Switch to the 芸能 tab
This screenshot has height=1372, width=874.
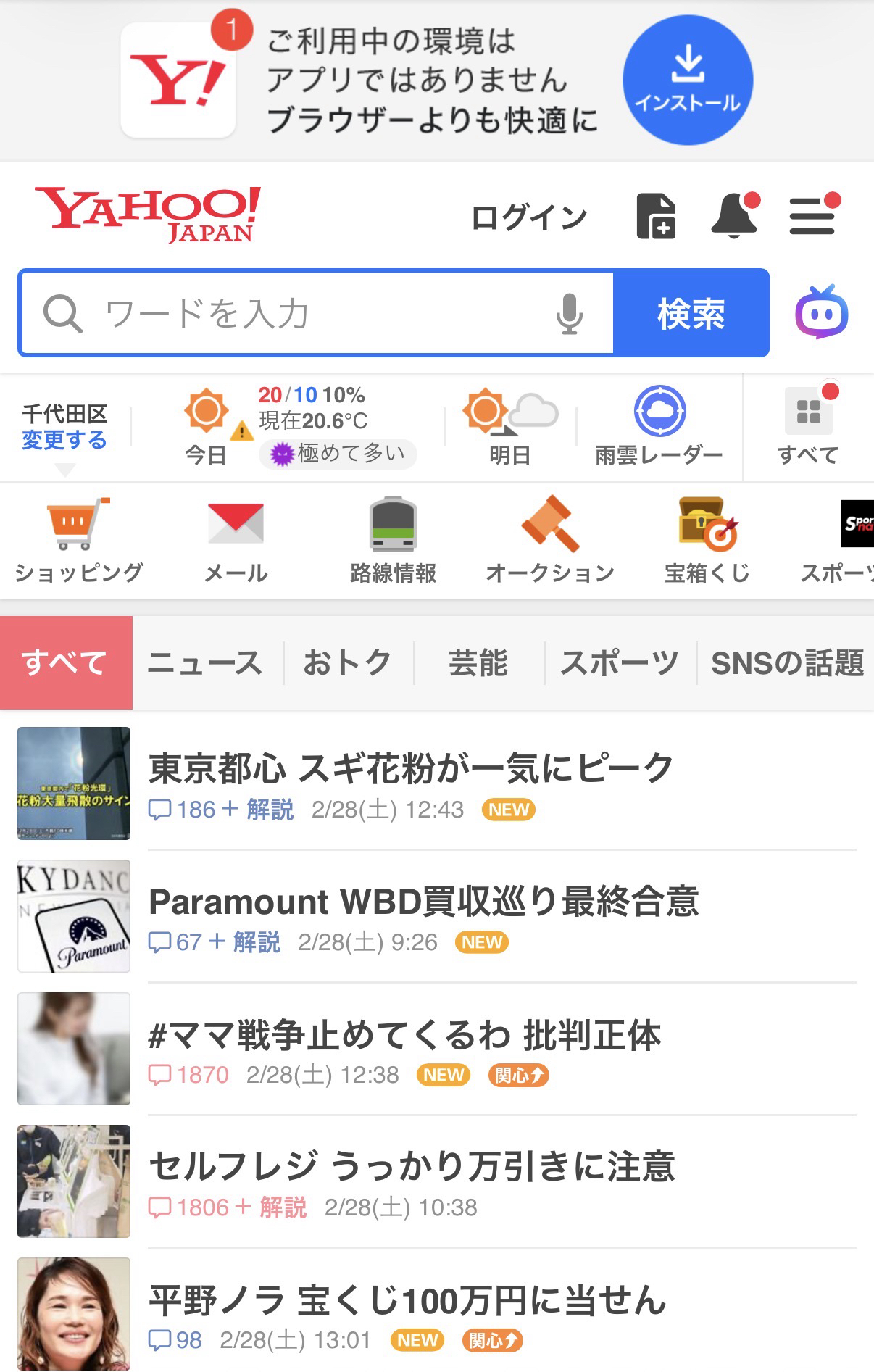(x=478, y=663)
